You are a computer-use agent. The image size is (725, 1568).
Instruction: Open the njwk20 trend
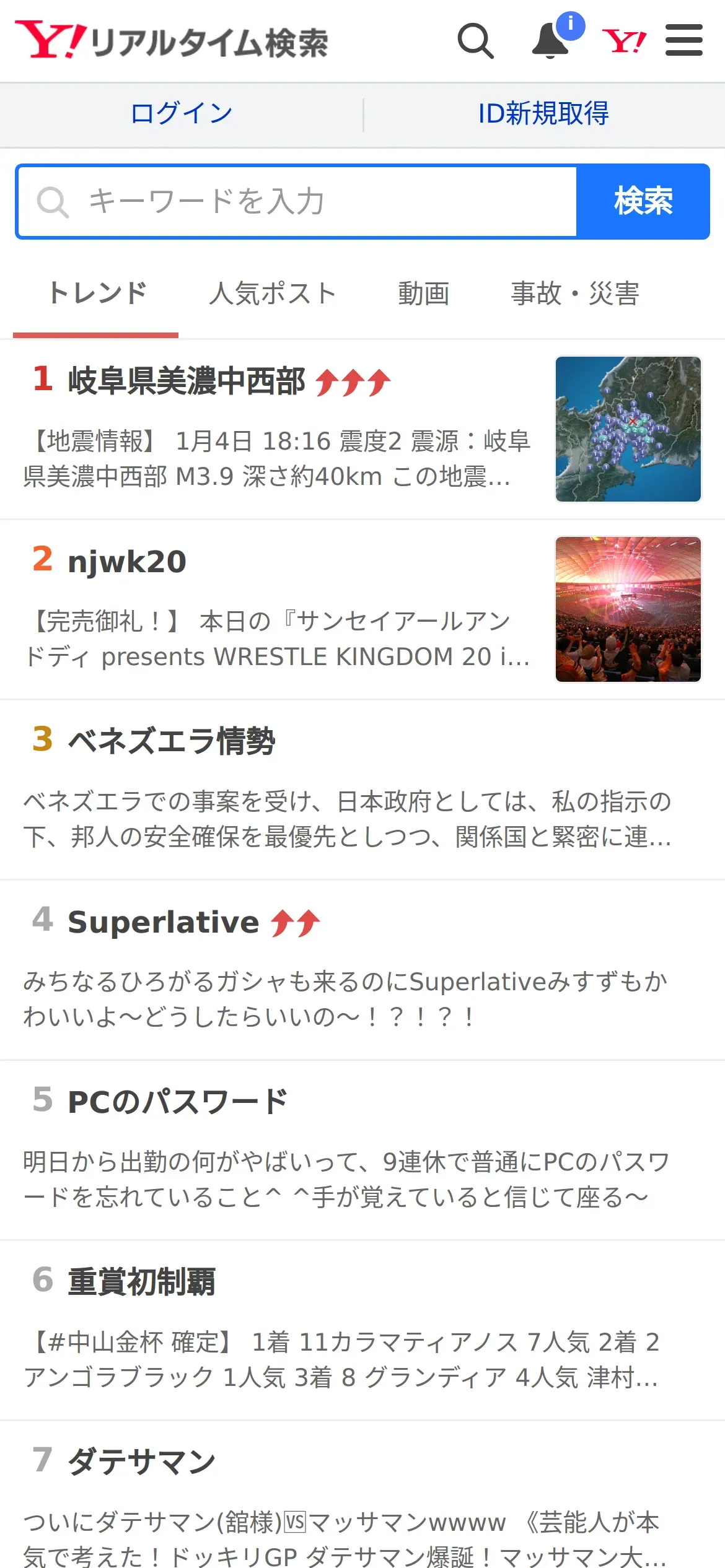coord(127,562)
